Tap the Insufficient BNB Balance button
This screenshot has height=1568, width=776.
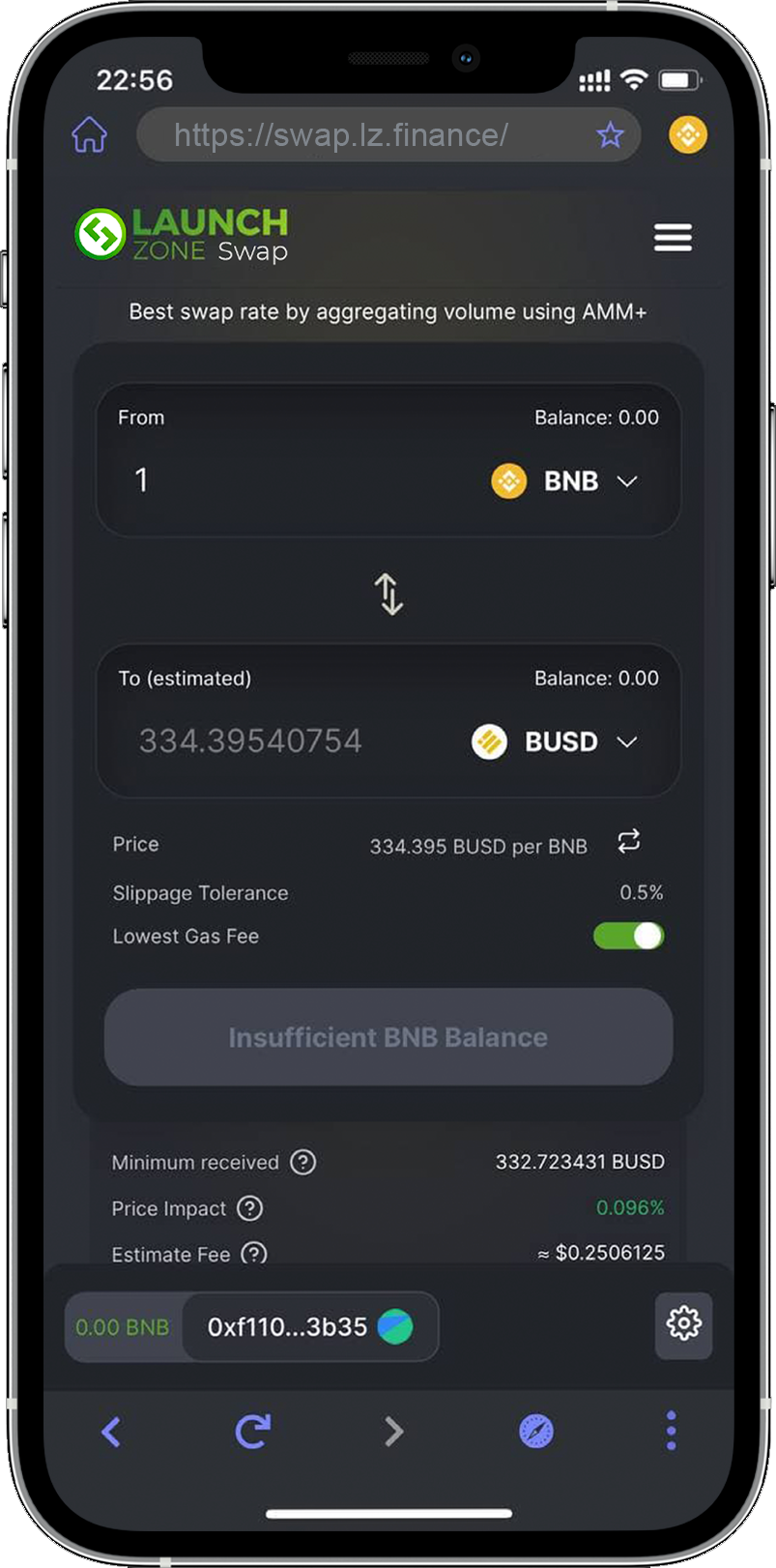(388, 1037)
